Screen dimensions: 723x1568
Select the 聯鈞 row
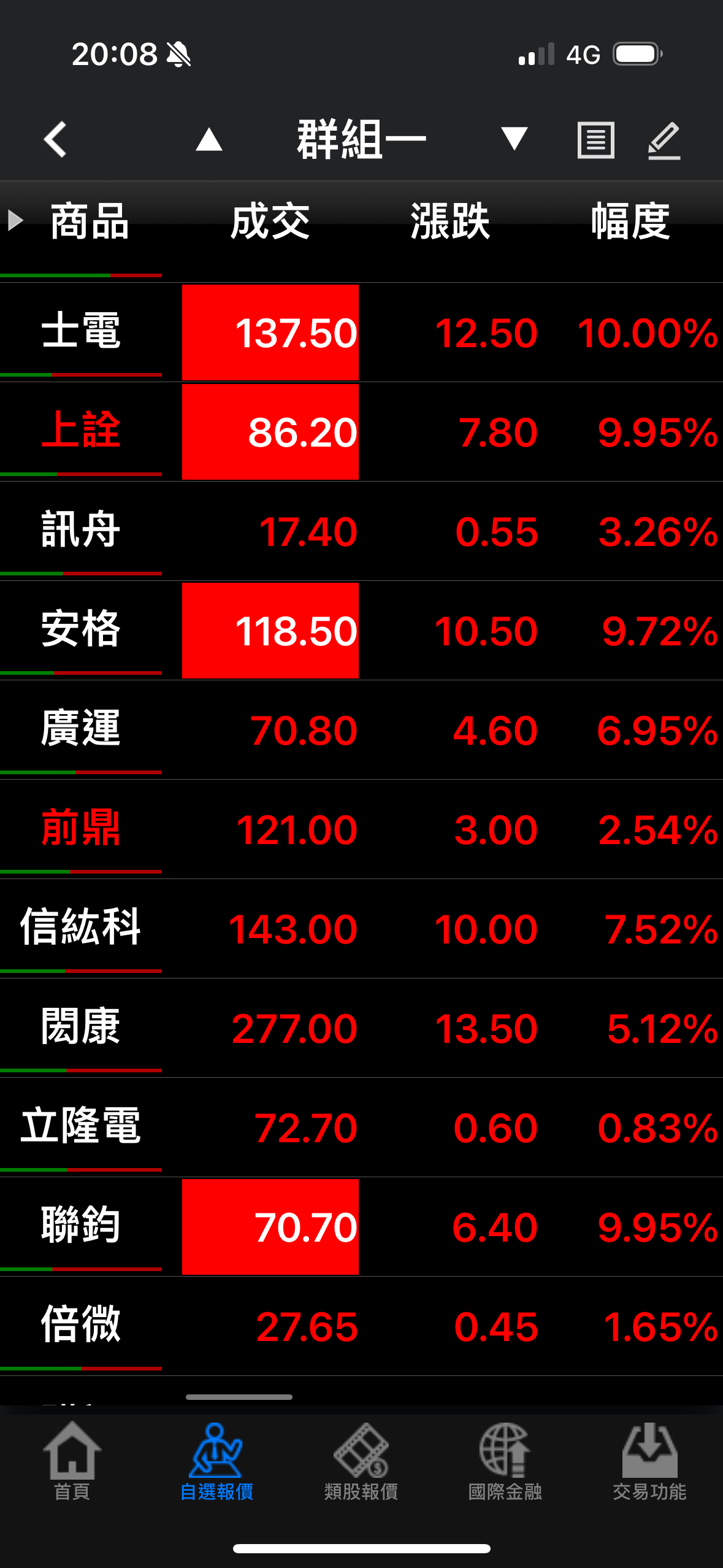pos(361,1227)
